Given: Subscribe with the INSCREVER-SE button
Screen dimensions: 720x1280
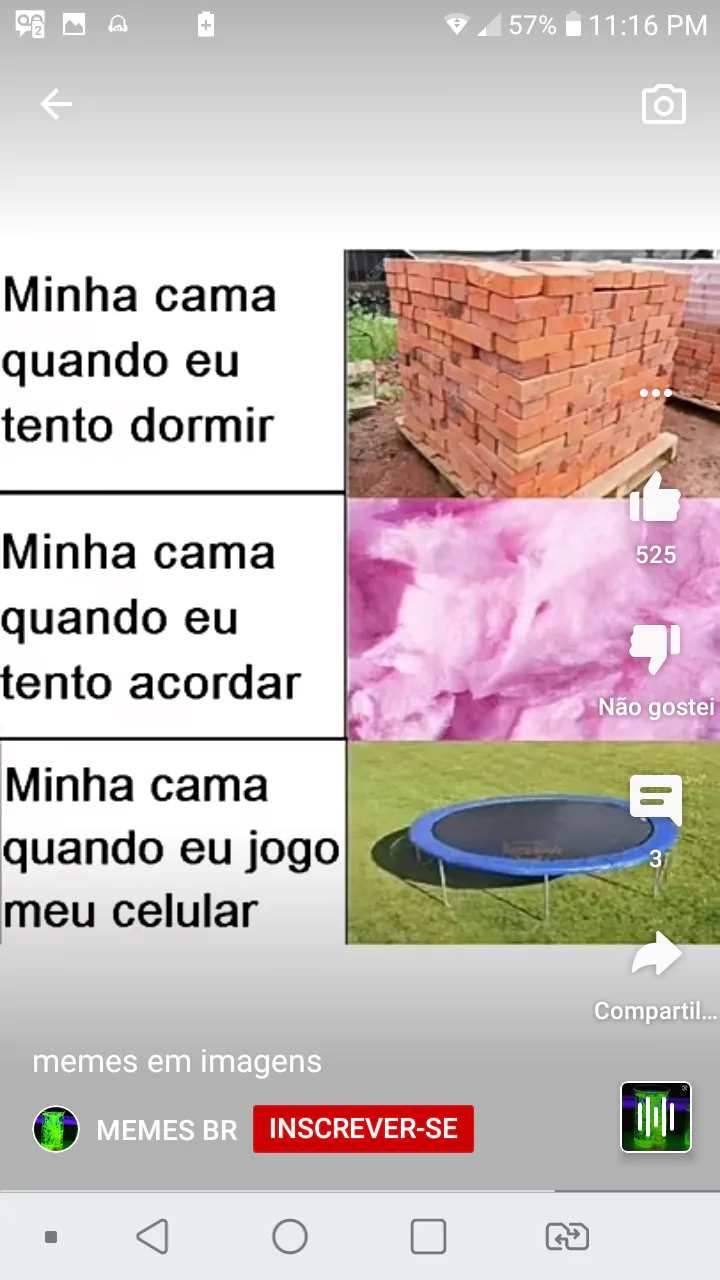Looking at the screenshot, I should tap(363, 1129).
